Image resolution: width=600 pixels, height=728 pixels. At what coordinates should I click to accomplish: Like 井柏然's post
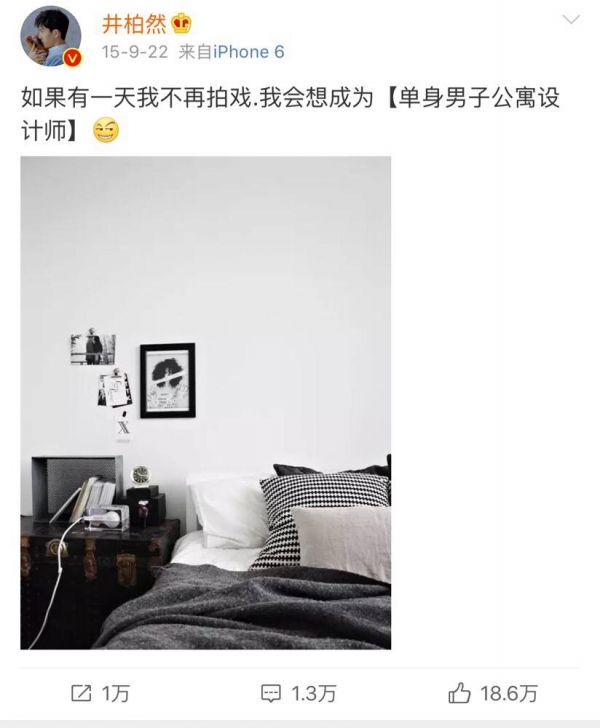click(493, 693)
